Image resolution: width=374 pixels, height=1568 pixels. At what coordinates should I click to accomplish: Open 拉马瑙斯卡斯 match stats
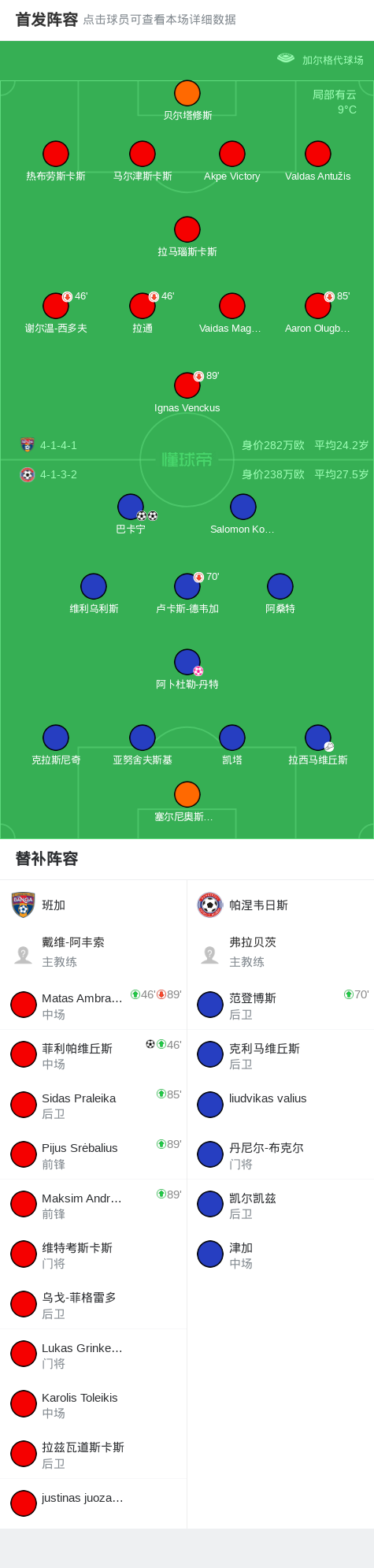pyautogui.click(x=187, y=237)
